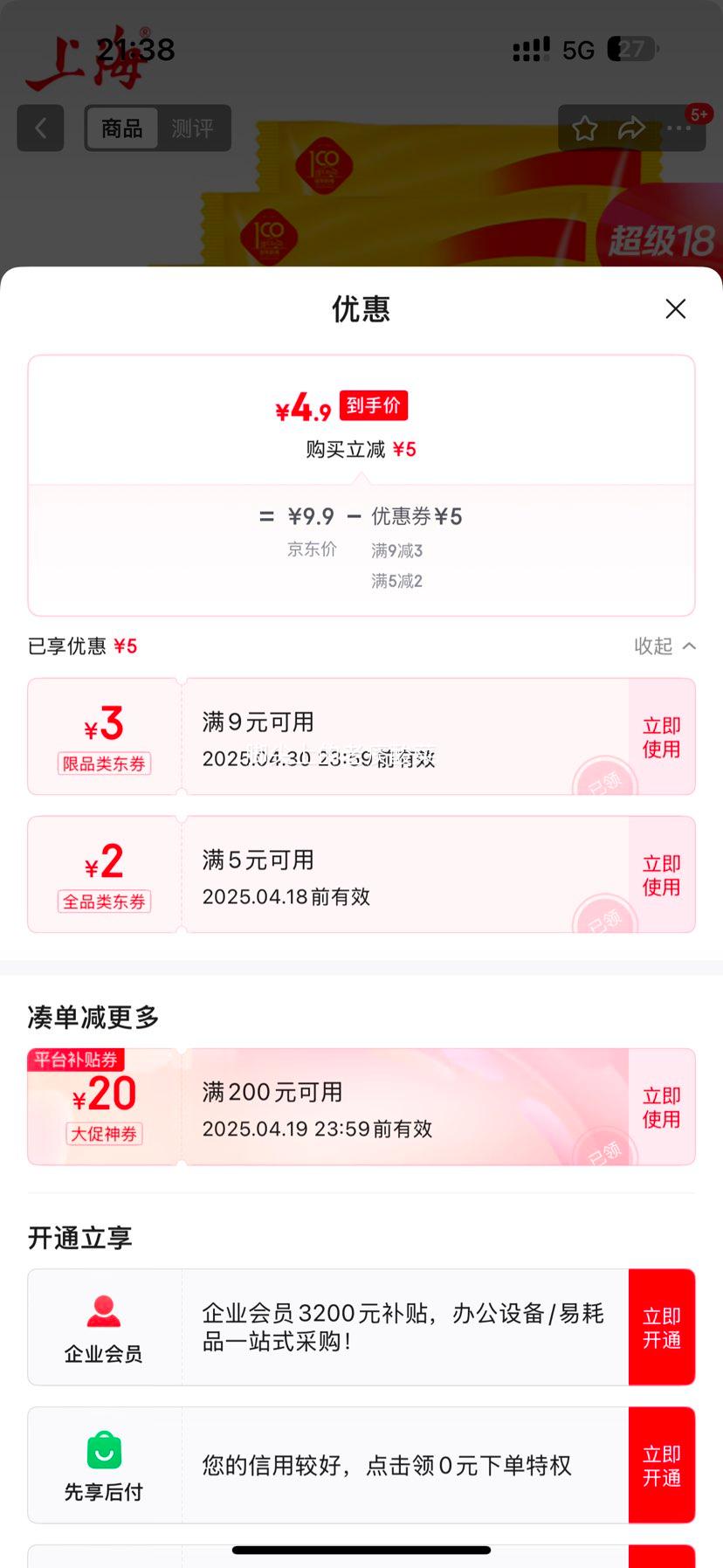Tap 立即使用 on the ¥3 限品类东券
This screenshot has height=1568, width=723.
click(x=661, y=736)
